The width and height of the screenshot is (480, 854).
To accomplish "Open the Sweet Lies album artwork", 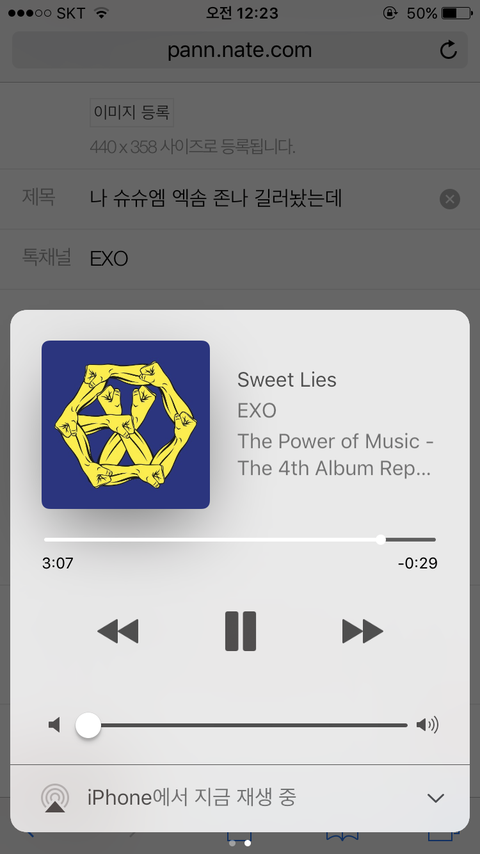I will [126, 425].
